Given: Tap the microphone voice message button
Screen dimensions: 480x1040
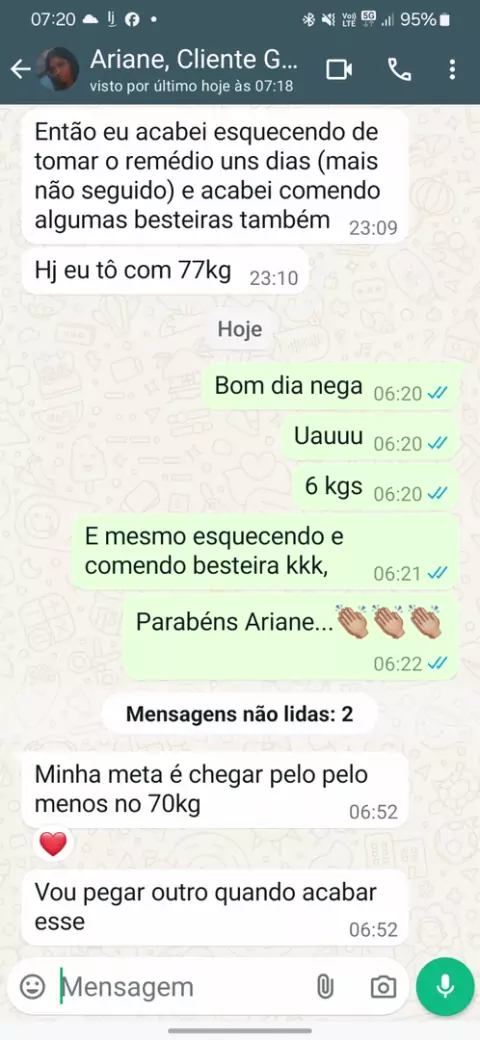Looking at the screenshot, I should [x=445, y=986].
